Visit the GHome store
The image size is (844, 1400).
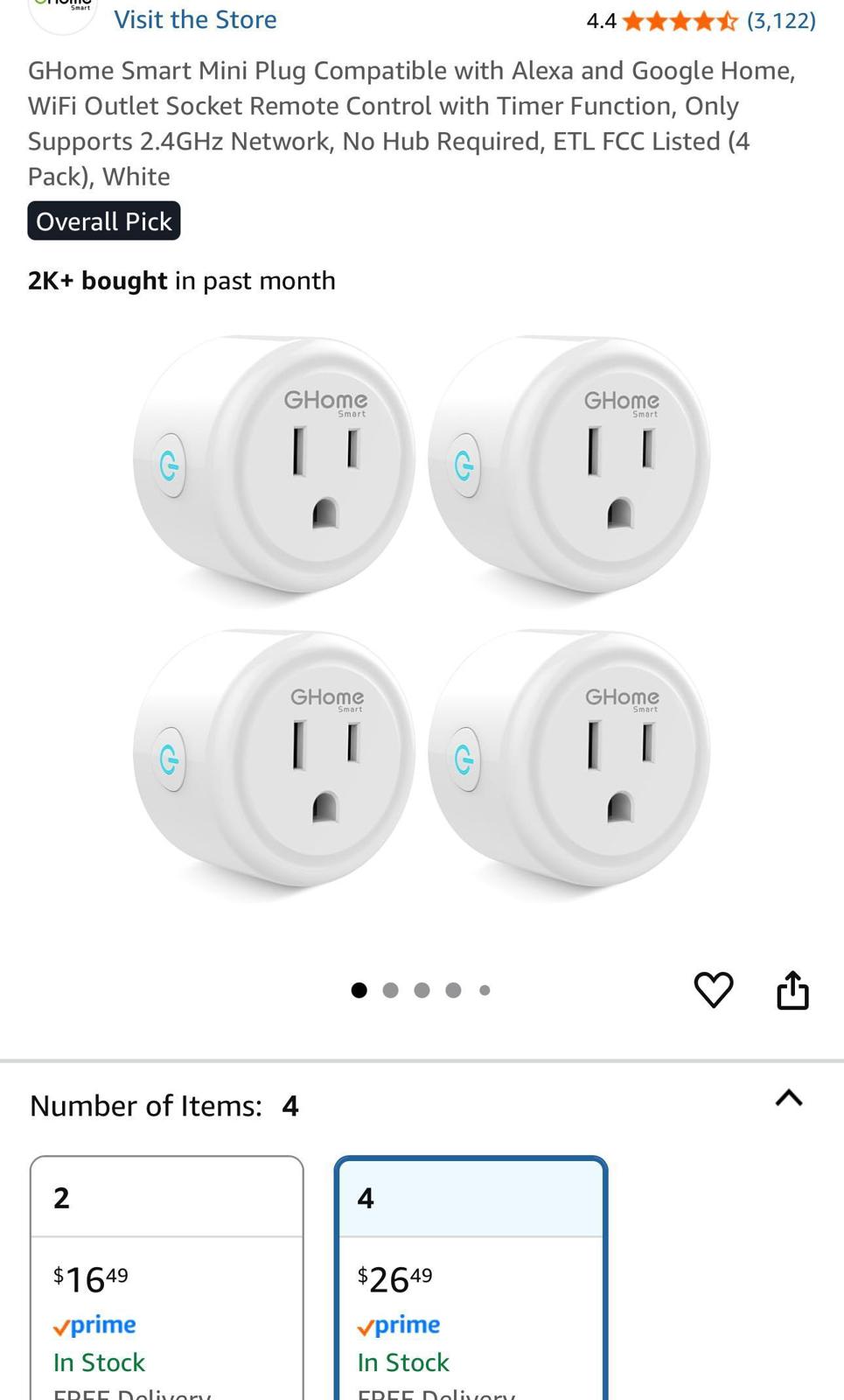tap(195, 19)
